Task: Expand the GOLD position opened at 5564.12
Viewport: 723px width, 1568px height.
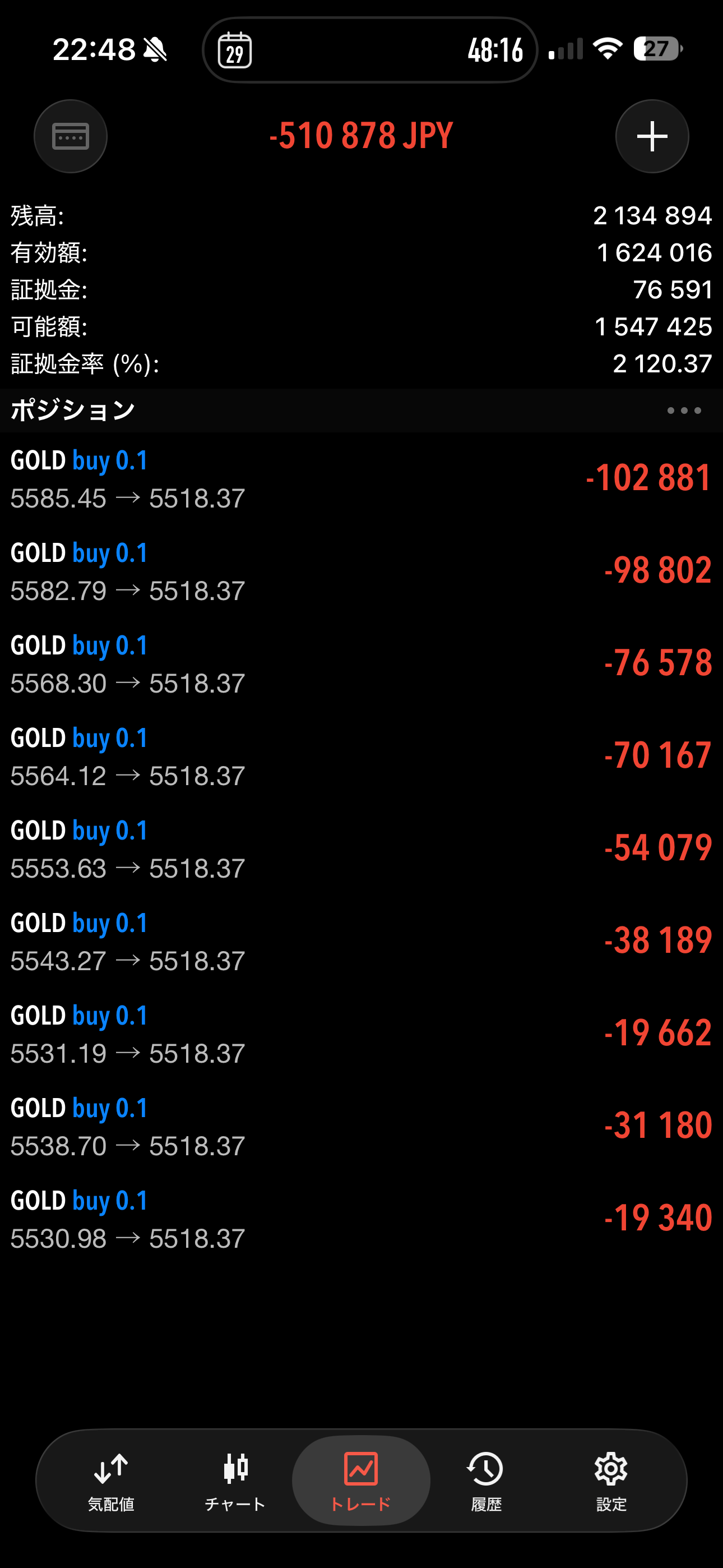Action: coord(361,757)
